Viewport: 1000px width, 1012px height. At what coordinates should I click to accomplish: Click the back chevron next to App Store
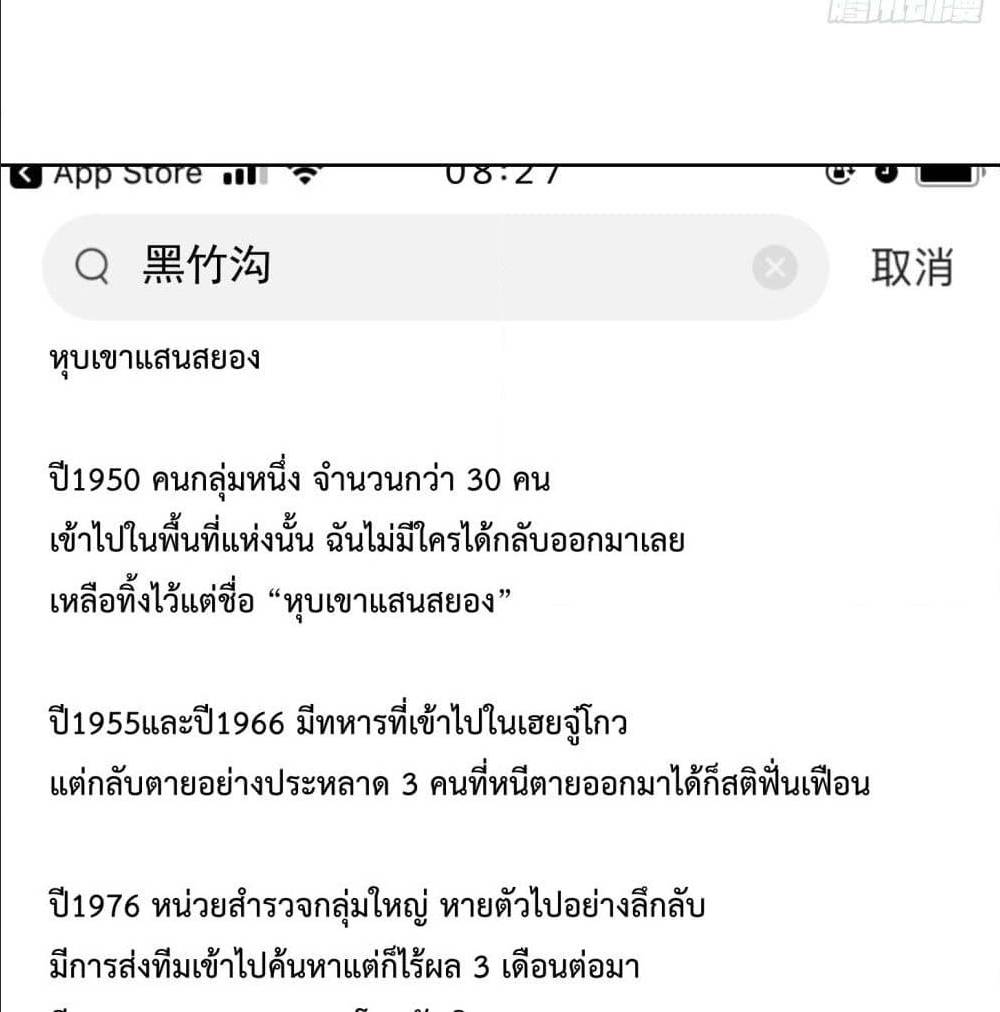tap(25, 173)
